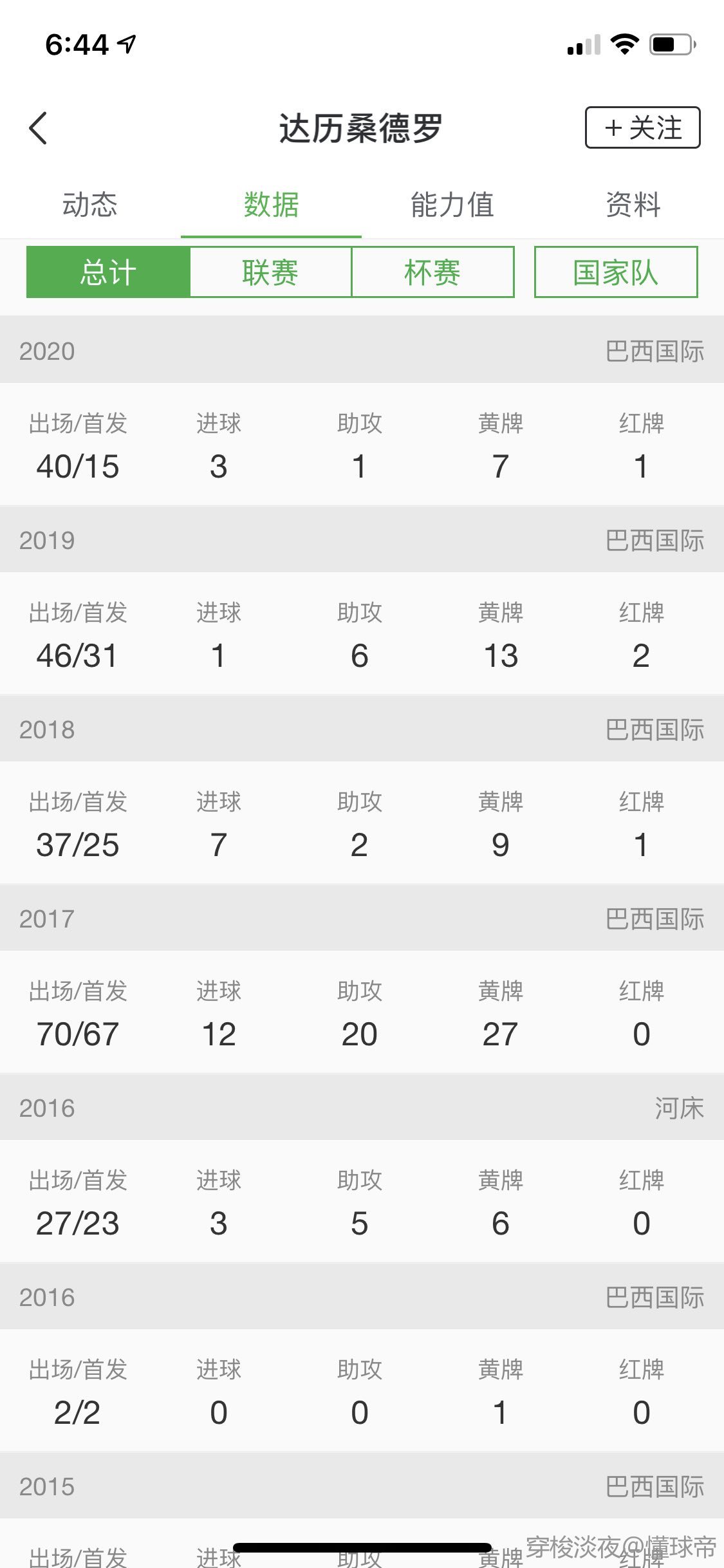This screenshot has width=724, height=1568.
Task: Open the 能力值 tab
Action: click(452, 205)
